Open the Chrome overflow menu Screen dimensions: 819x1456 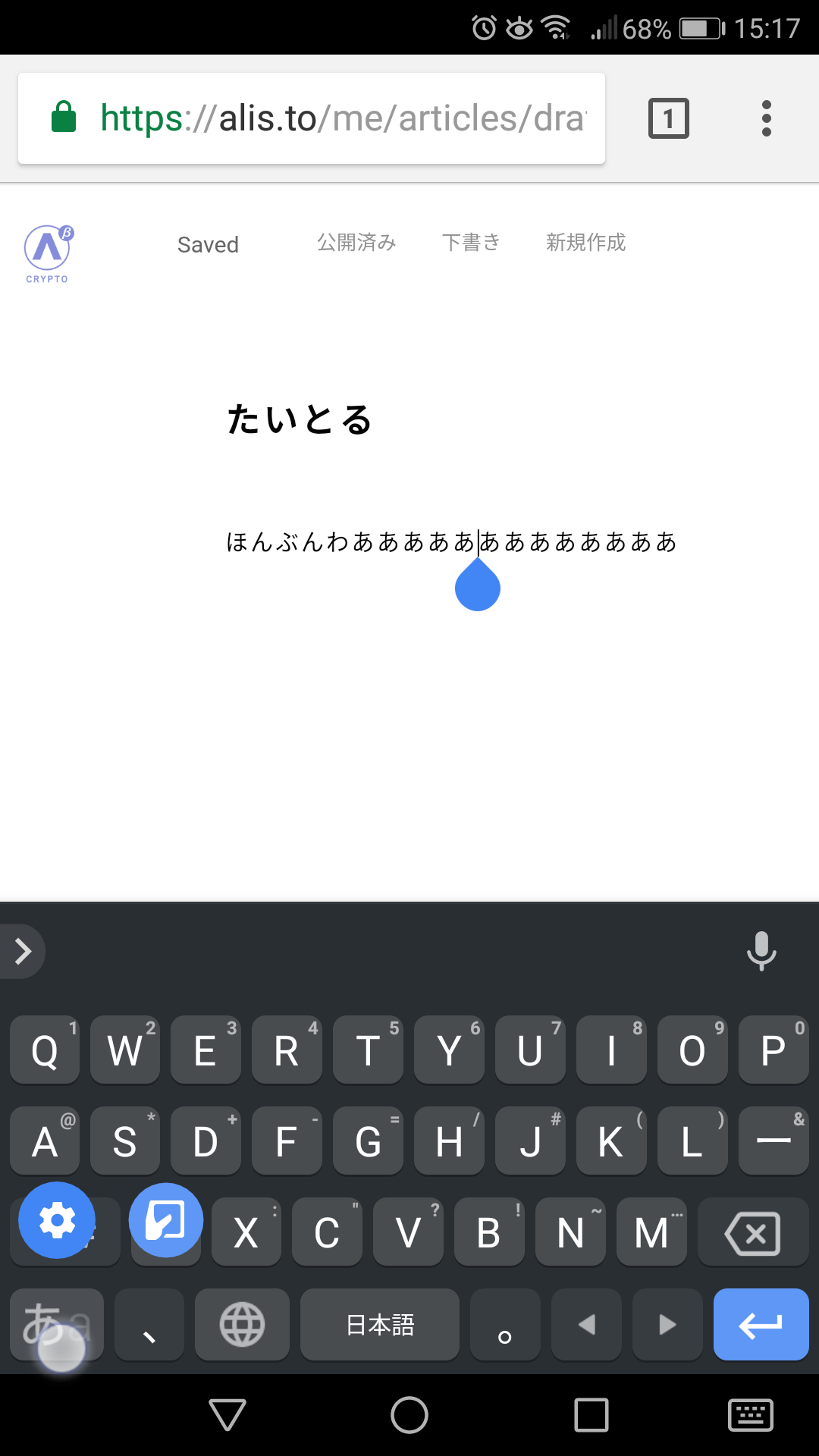[766, 118]
